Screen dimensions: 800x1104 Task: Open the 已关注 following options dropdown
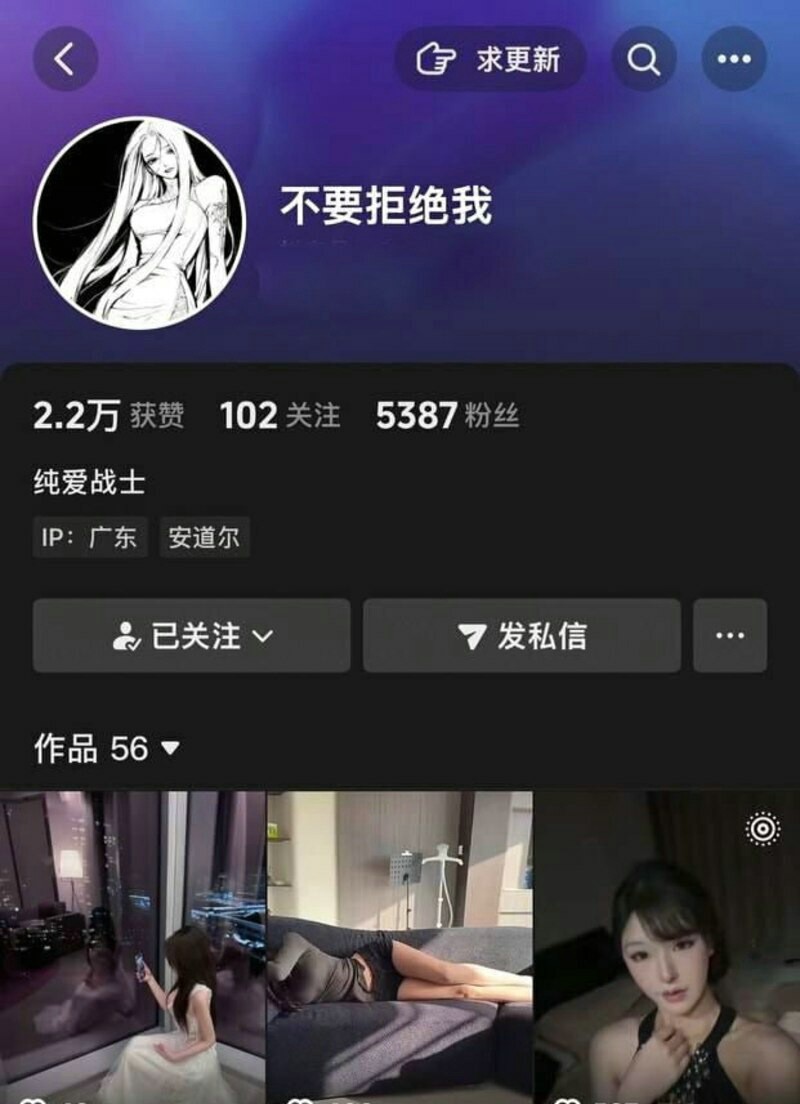point(192,636)
